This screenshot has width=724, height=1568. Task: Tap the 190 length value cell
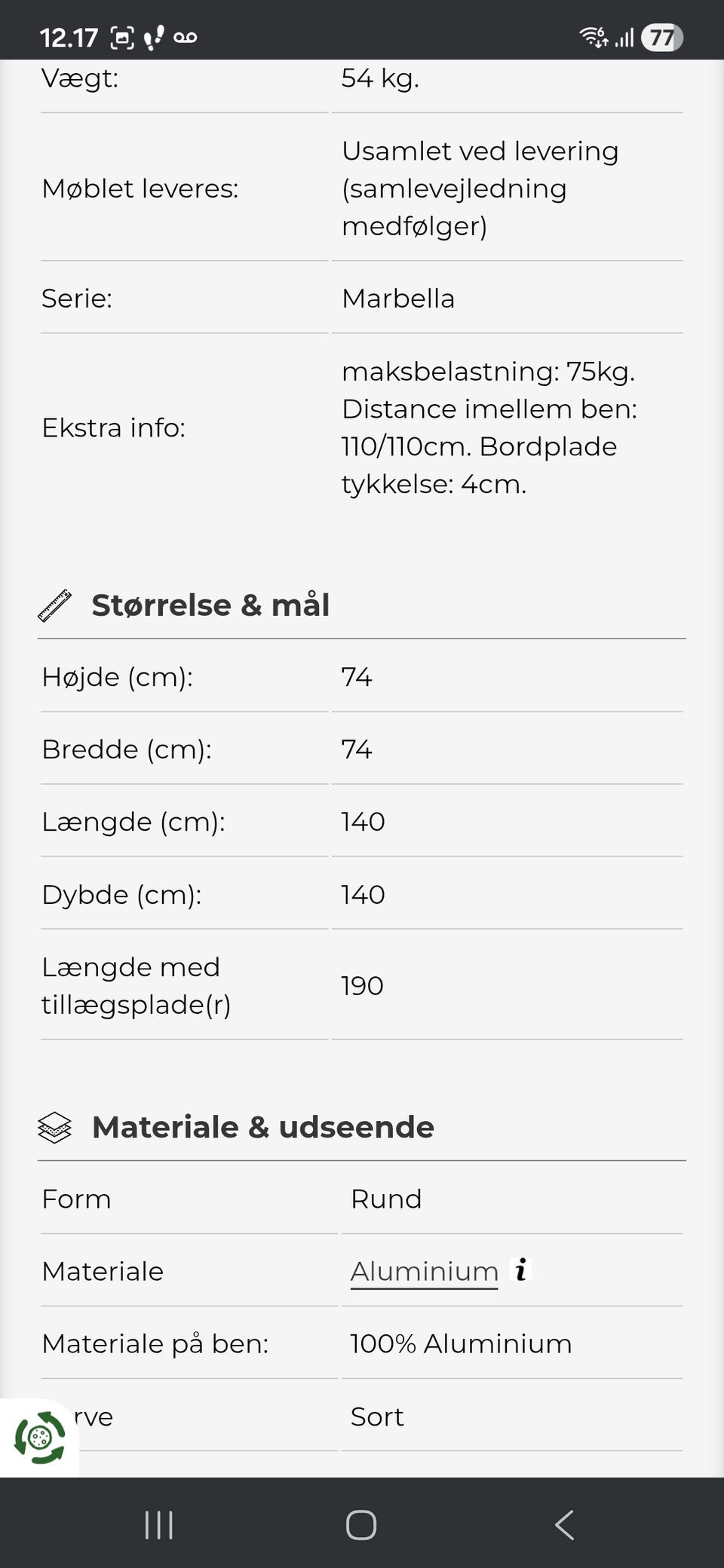click(362, 985)
